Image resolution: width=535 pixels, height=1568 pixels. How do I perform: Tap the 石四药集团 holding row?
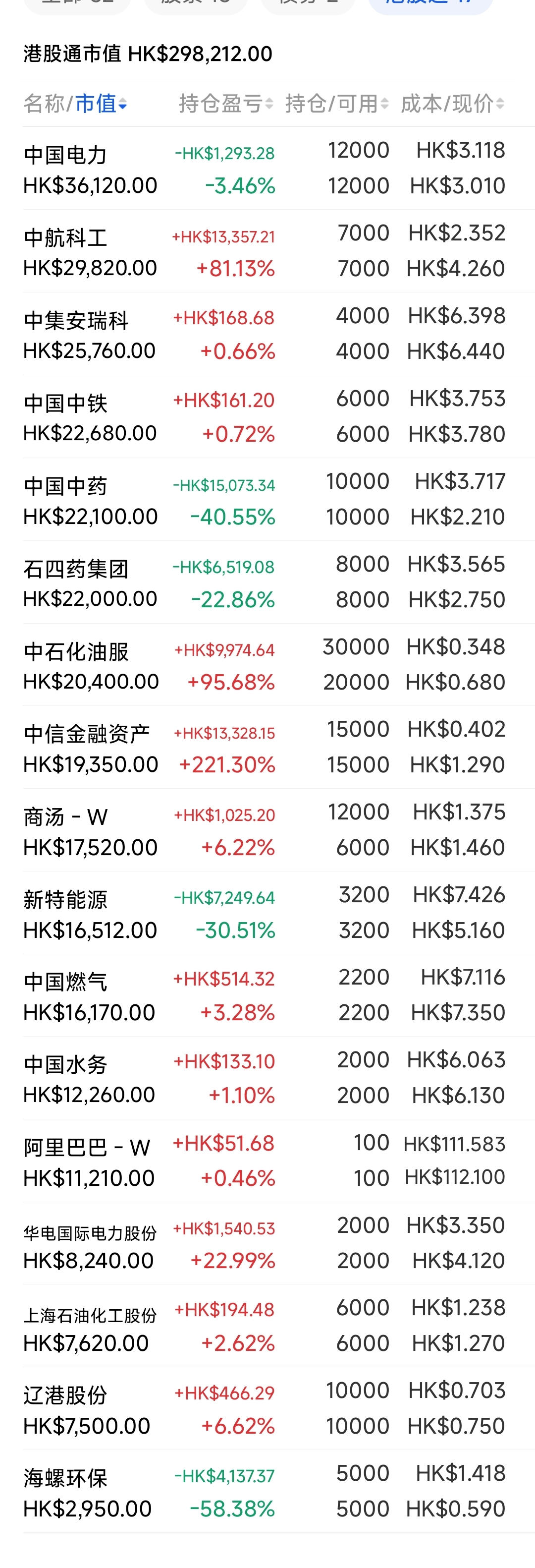point(267,582)
